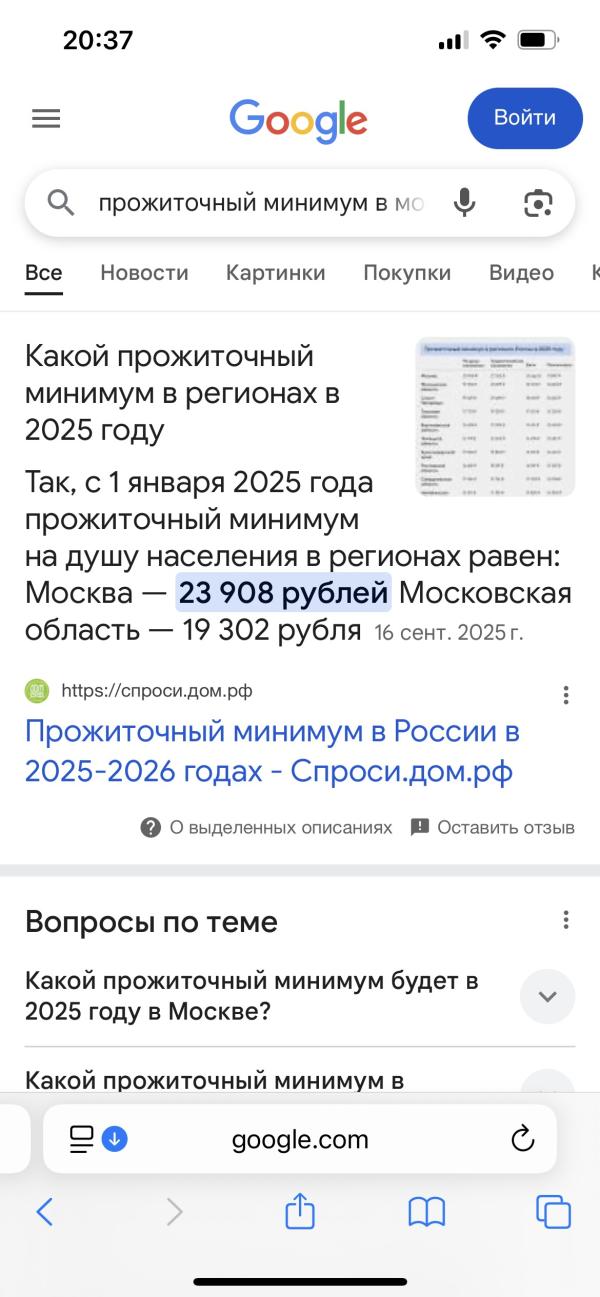The width and height of the screenshot is (600, 1297).
Task: Edit the search query field
Action: (260, 203)
